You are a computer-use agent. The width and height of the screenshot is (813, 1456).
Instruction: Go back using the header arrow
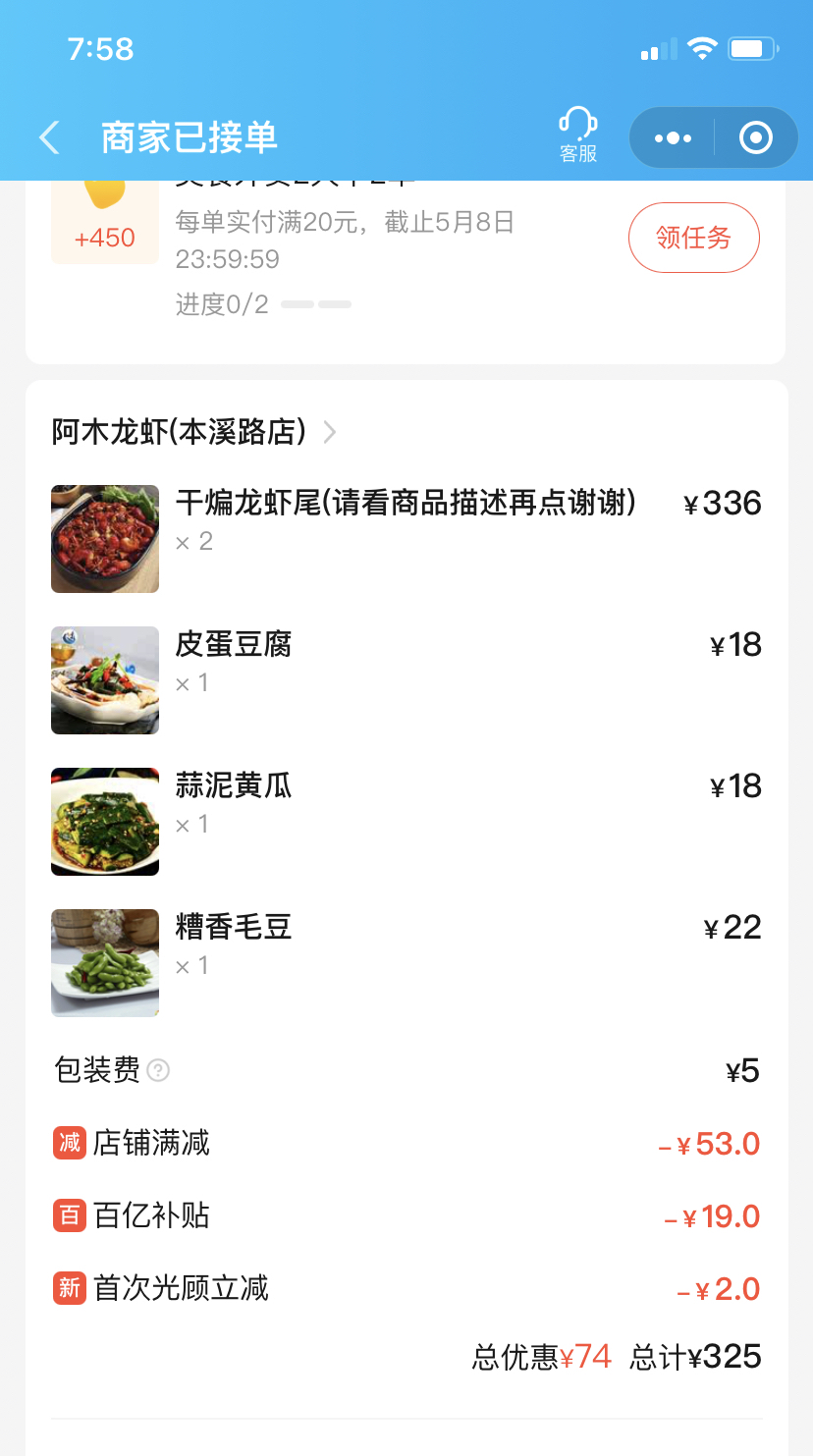[x=49, y=137]
